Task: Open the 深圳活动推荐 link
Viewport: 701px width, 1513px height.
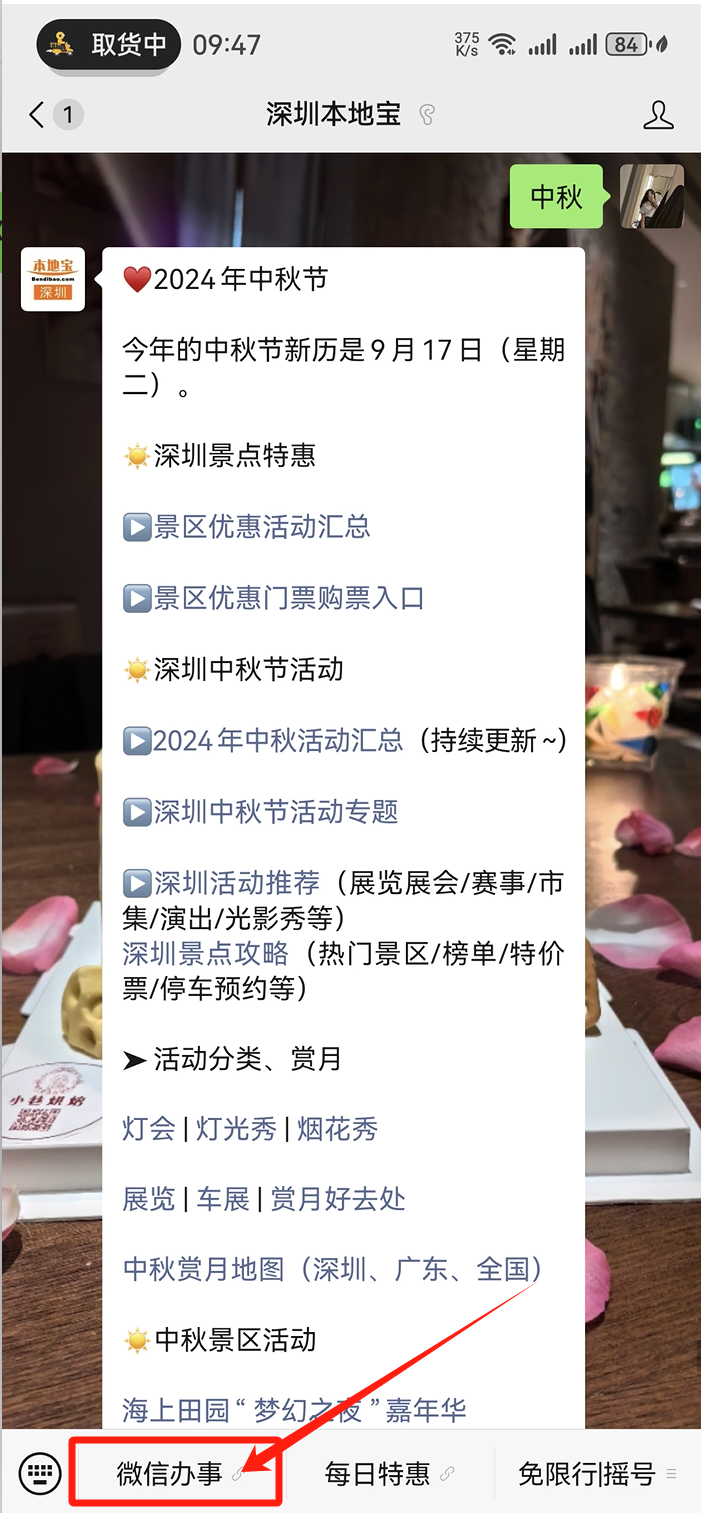Action: coord(236,882)
